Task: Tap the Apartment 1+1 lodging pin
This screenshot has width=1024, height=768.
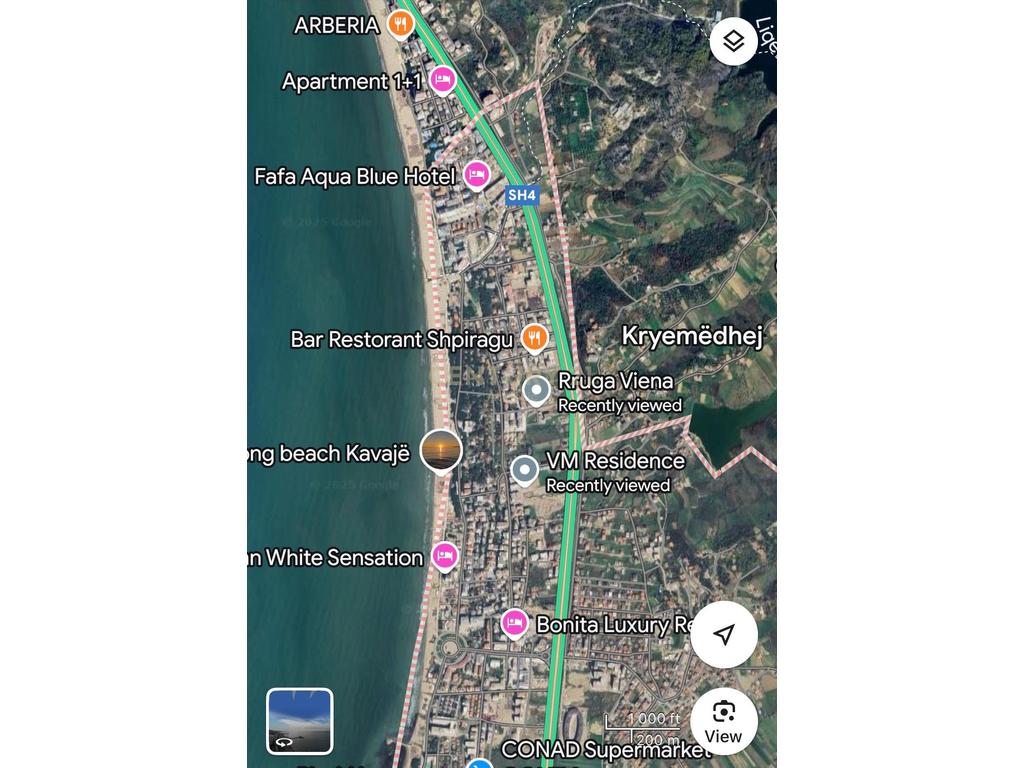Action: click(442, 79)
